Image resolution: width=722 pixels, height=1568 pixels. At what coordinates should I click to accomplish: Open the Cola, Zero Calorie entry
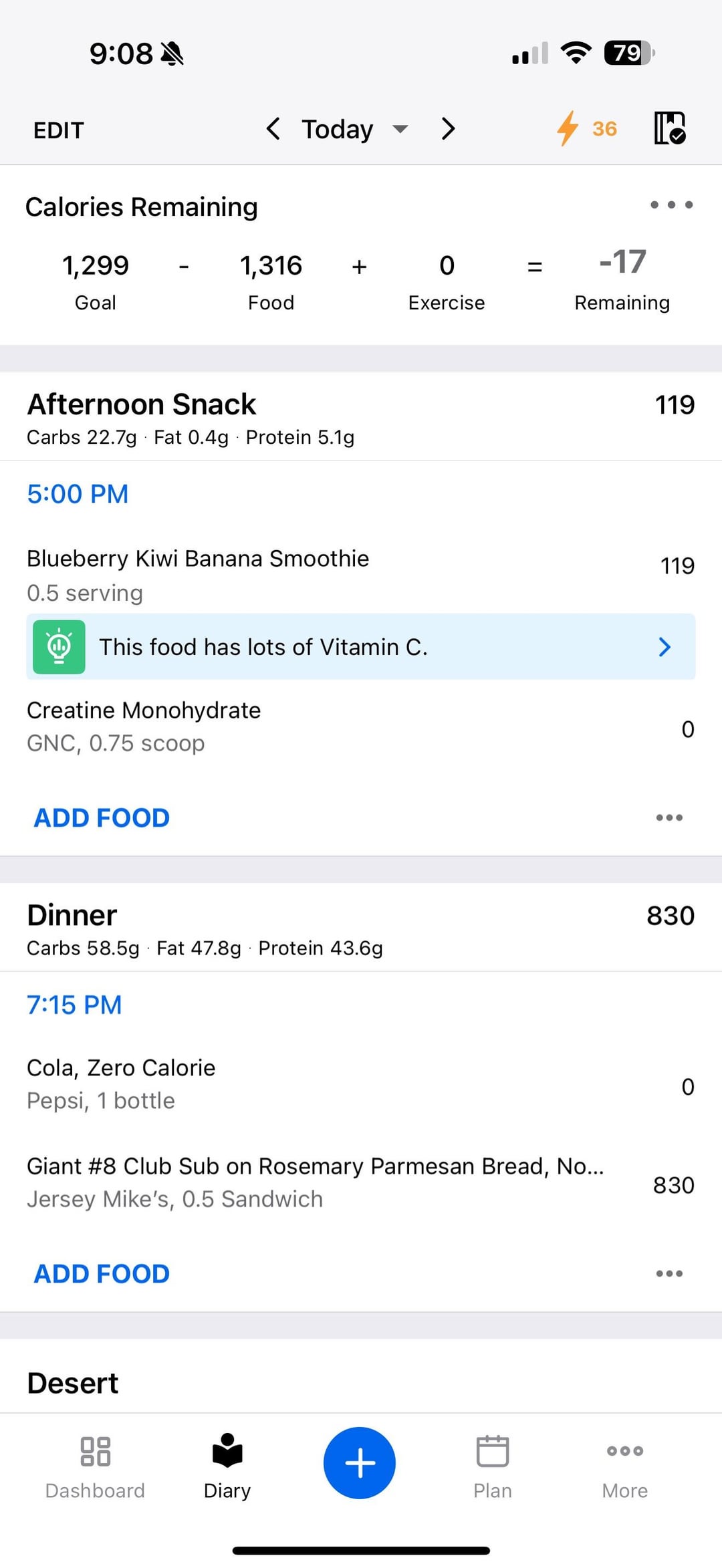[x=361, y=1084]
